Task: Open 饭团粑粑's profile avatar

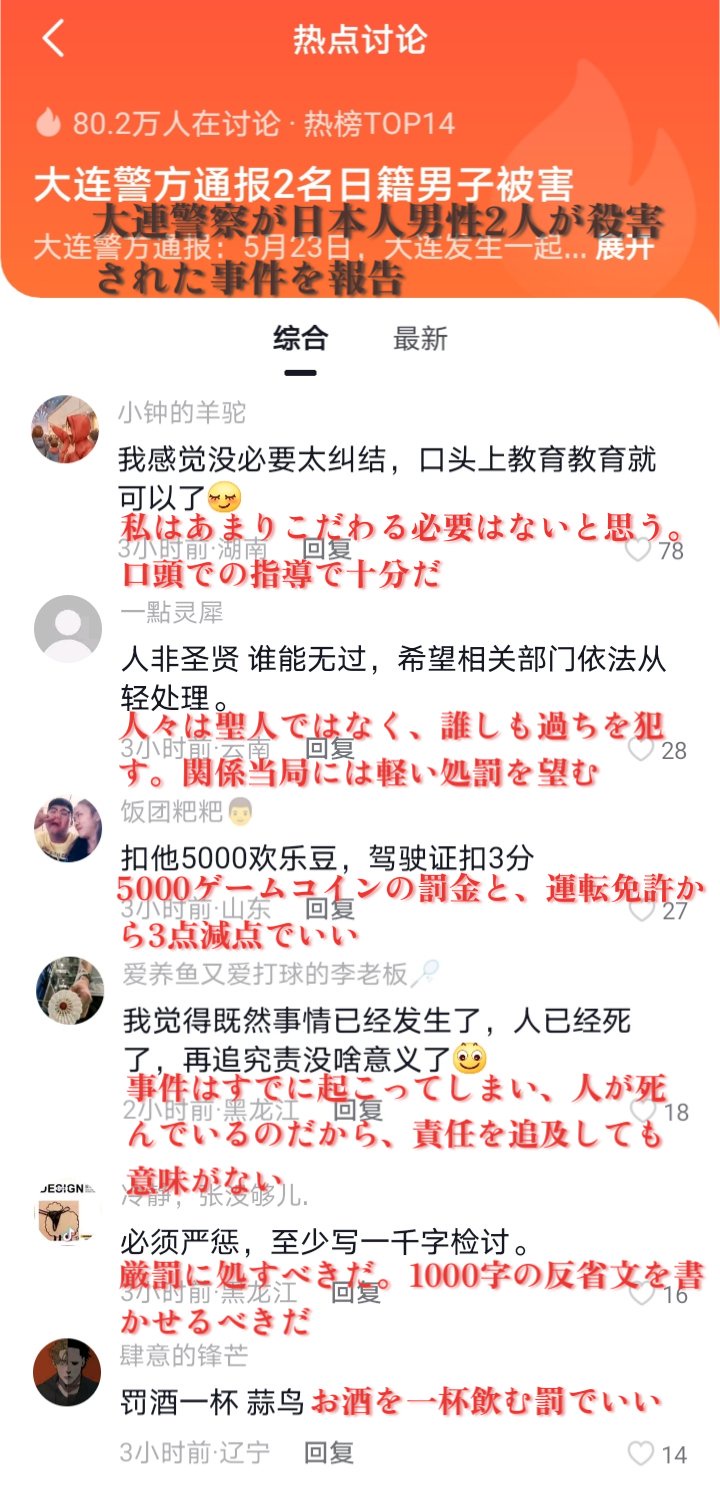Action: (67, 829)
